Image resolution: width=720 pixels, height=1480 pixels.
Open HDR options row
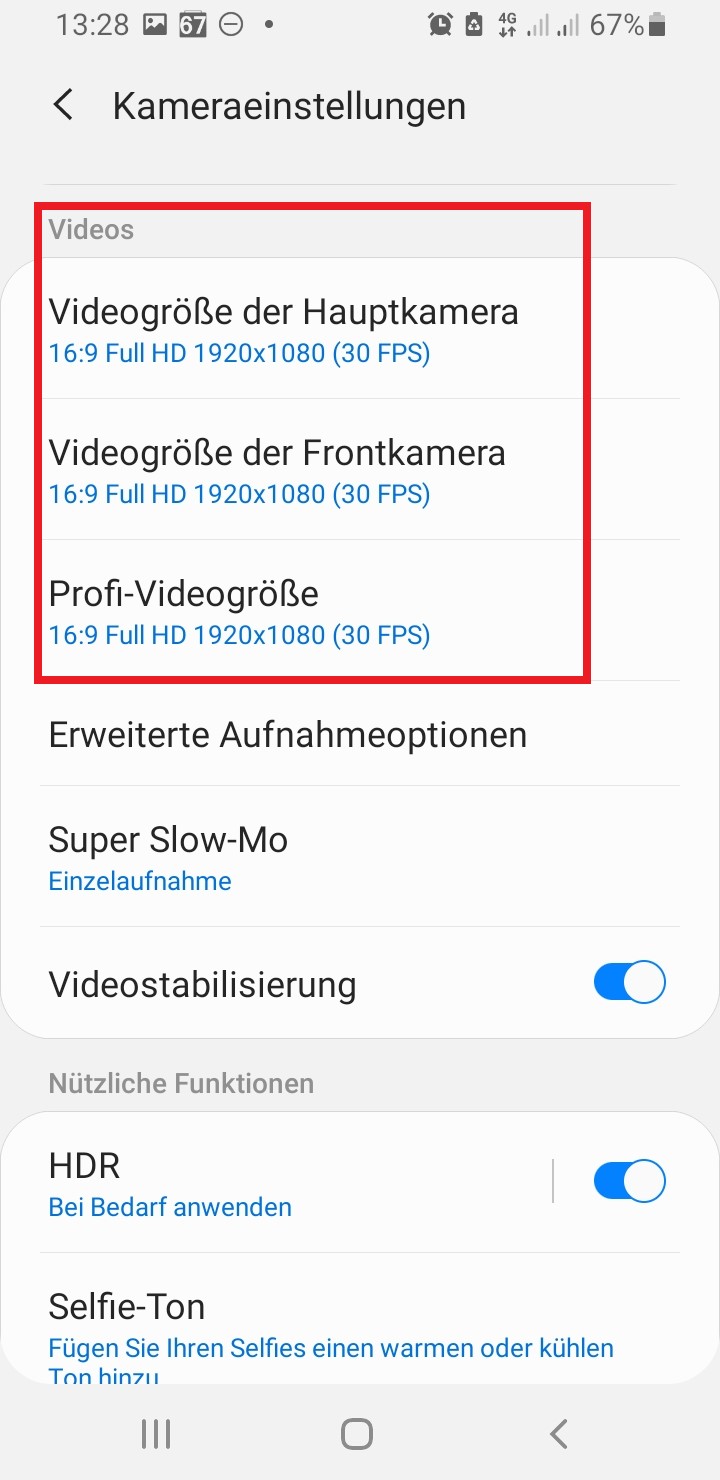(170, 1183)
